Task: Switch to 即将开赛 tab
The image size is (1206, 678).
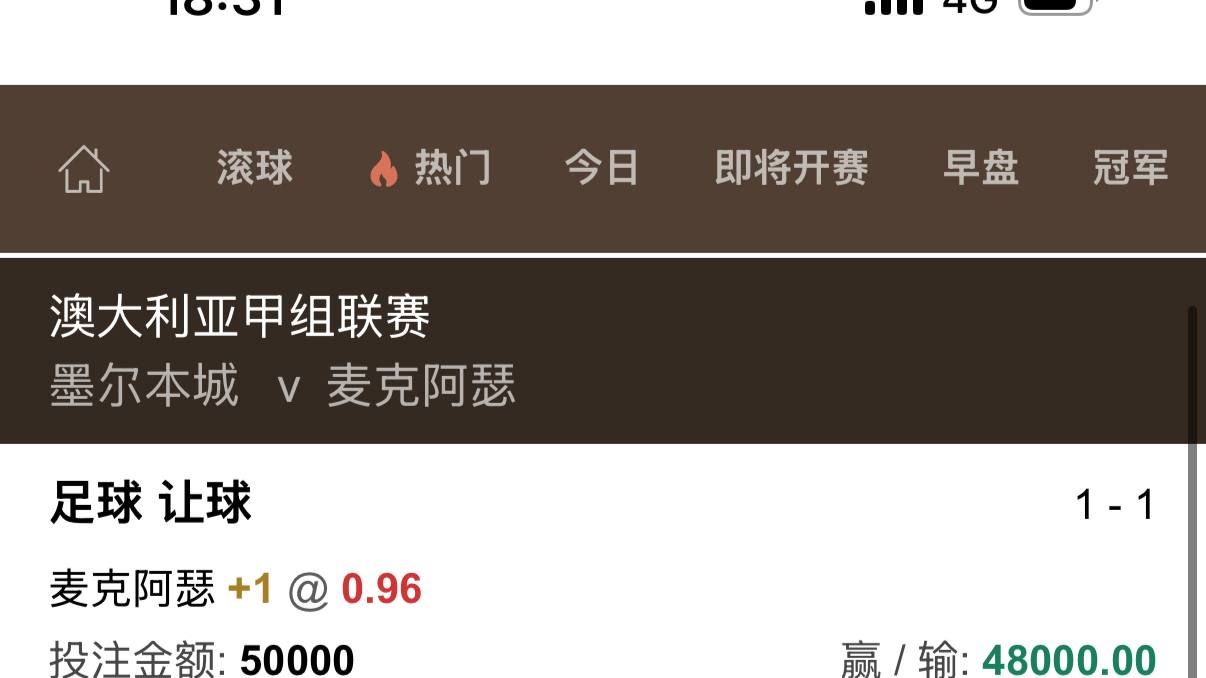Action: 791,168
